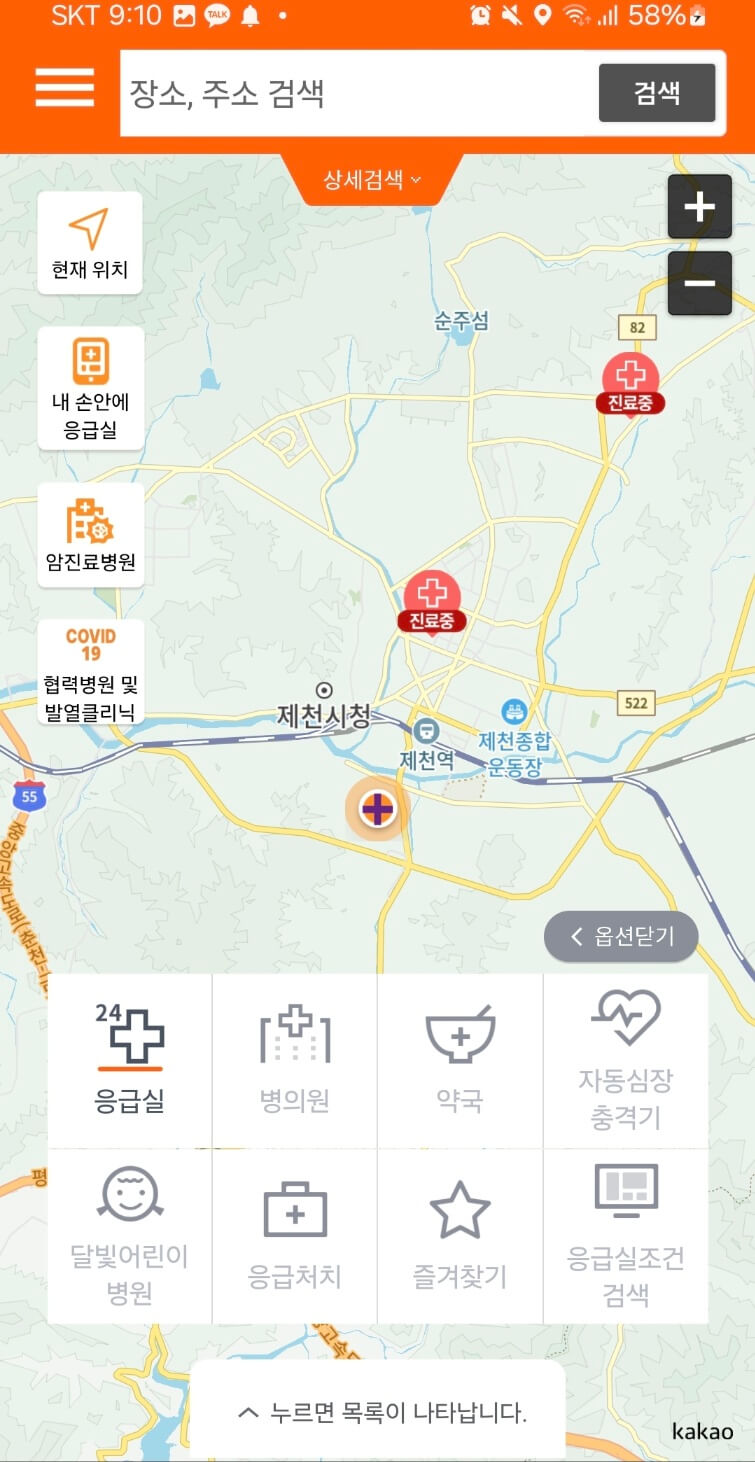Collapse the options with 옵션닫기 chevron

pyautogui.click(x=620, y=936)
